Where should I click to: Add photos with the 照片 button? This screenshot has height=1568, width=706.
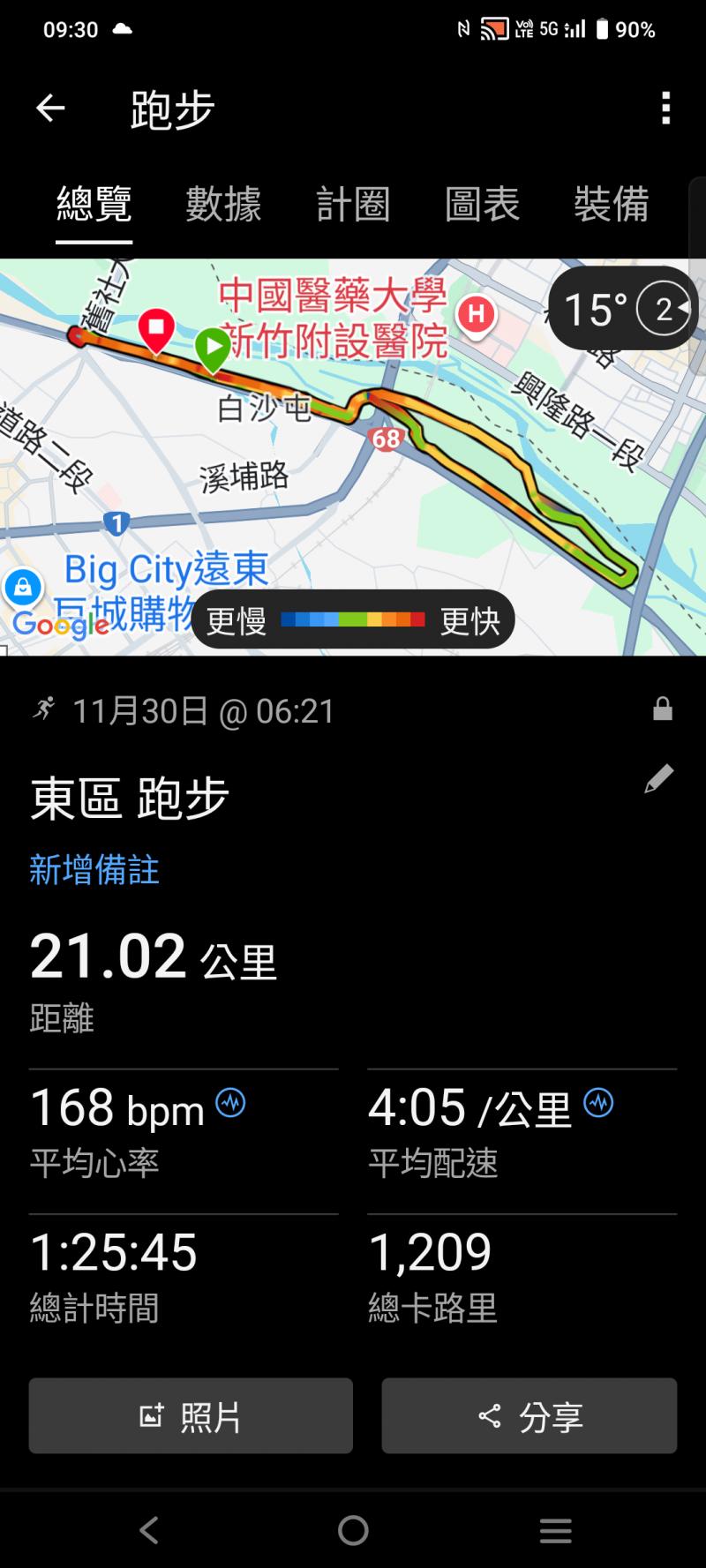click(x=191, y=1416)
